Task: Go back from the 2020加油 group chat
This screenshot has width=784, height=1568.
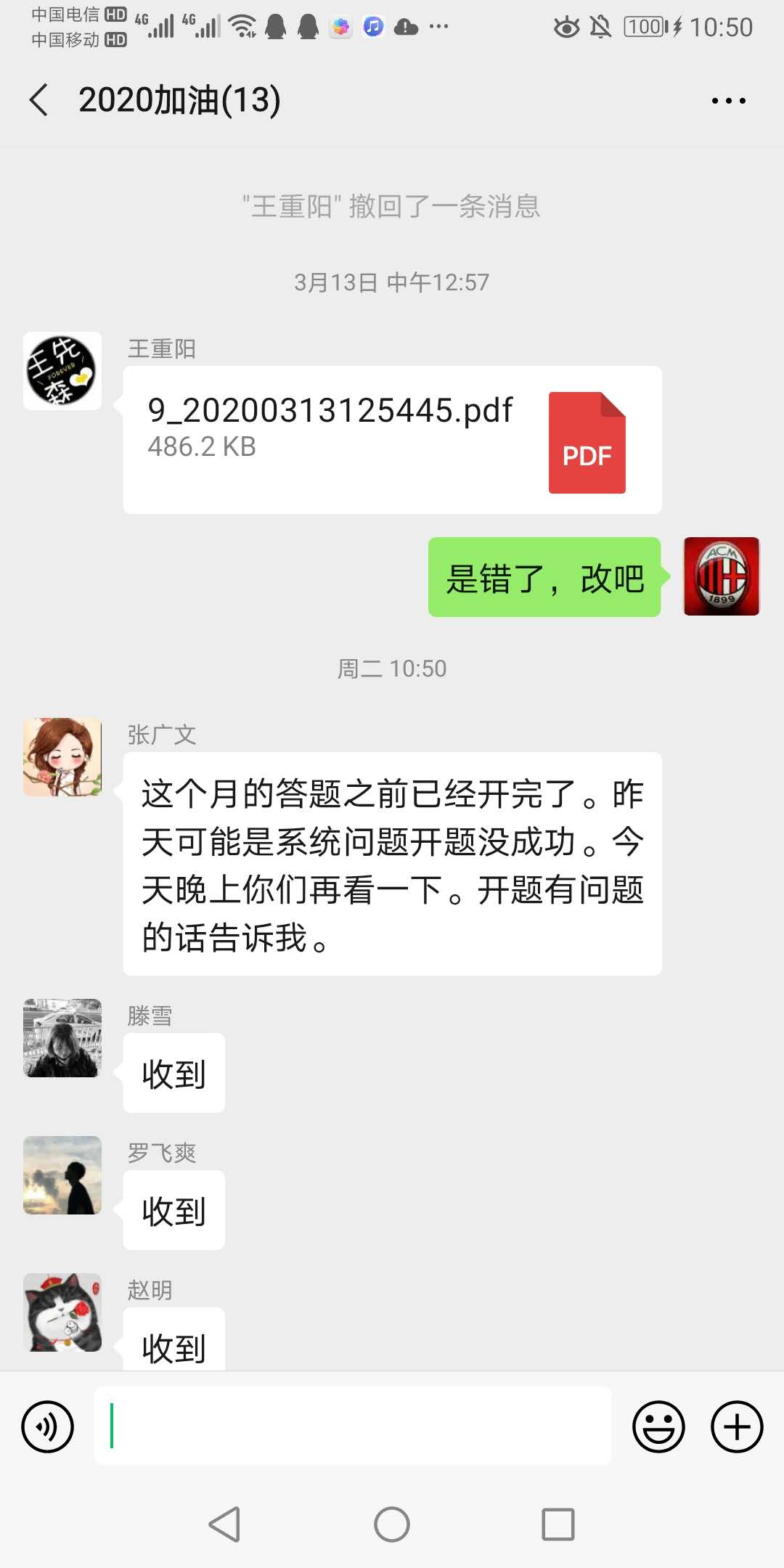Action: (x=39, y=99)
